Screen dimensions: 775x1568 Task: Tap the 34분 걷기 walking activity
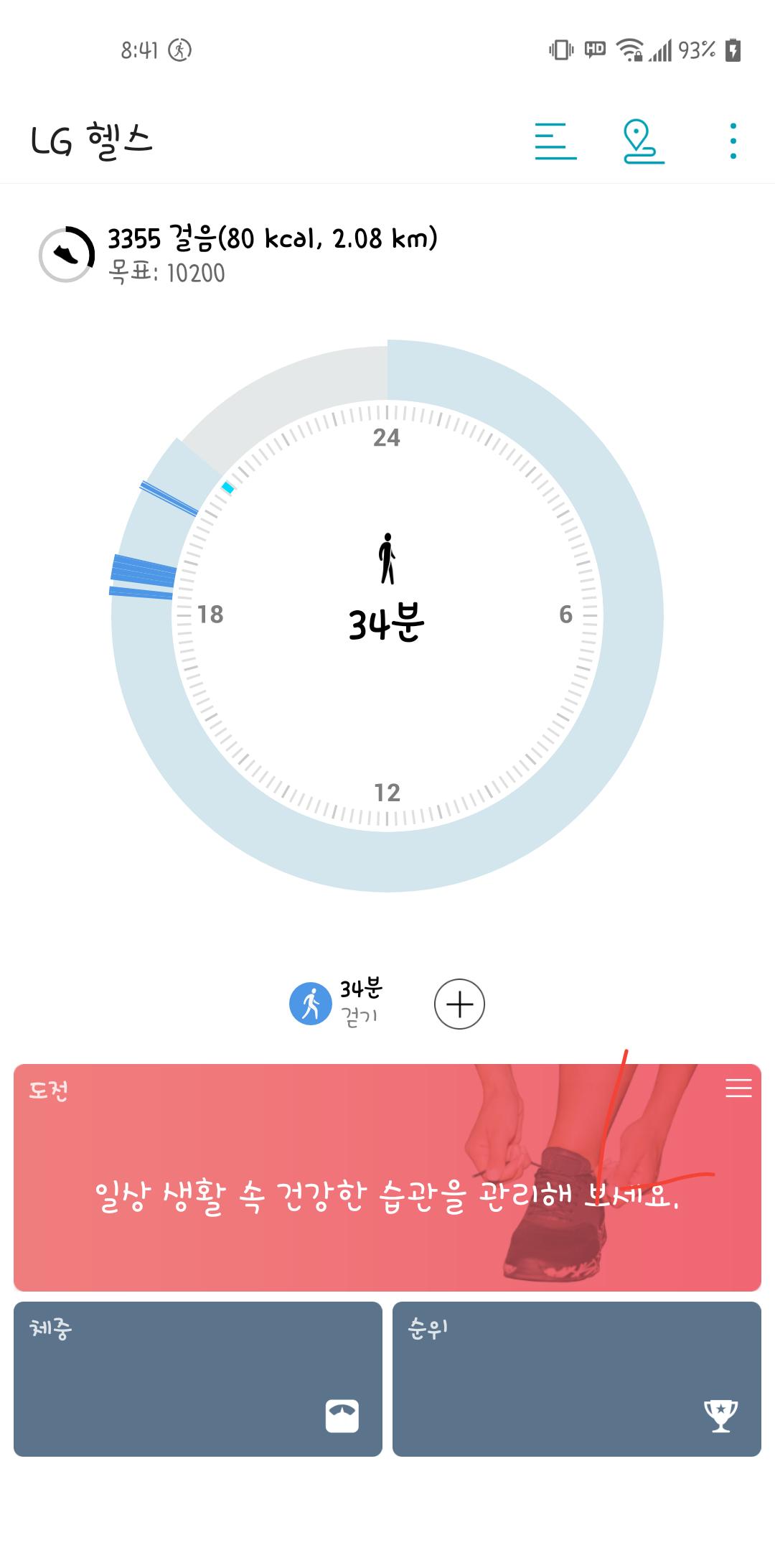tap(336, 1003)
